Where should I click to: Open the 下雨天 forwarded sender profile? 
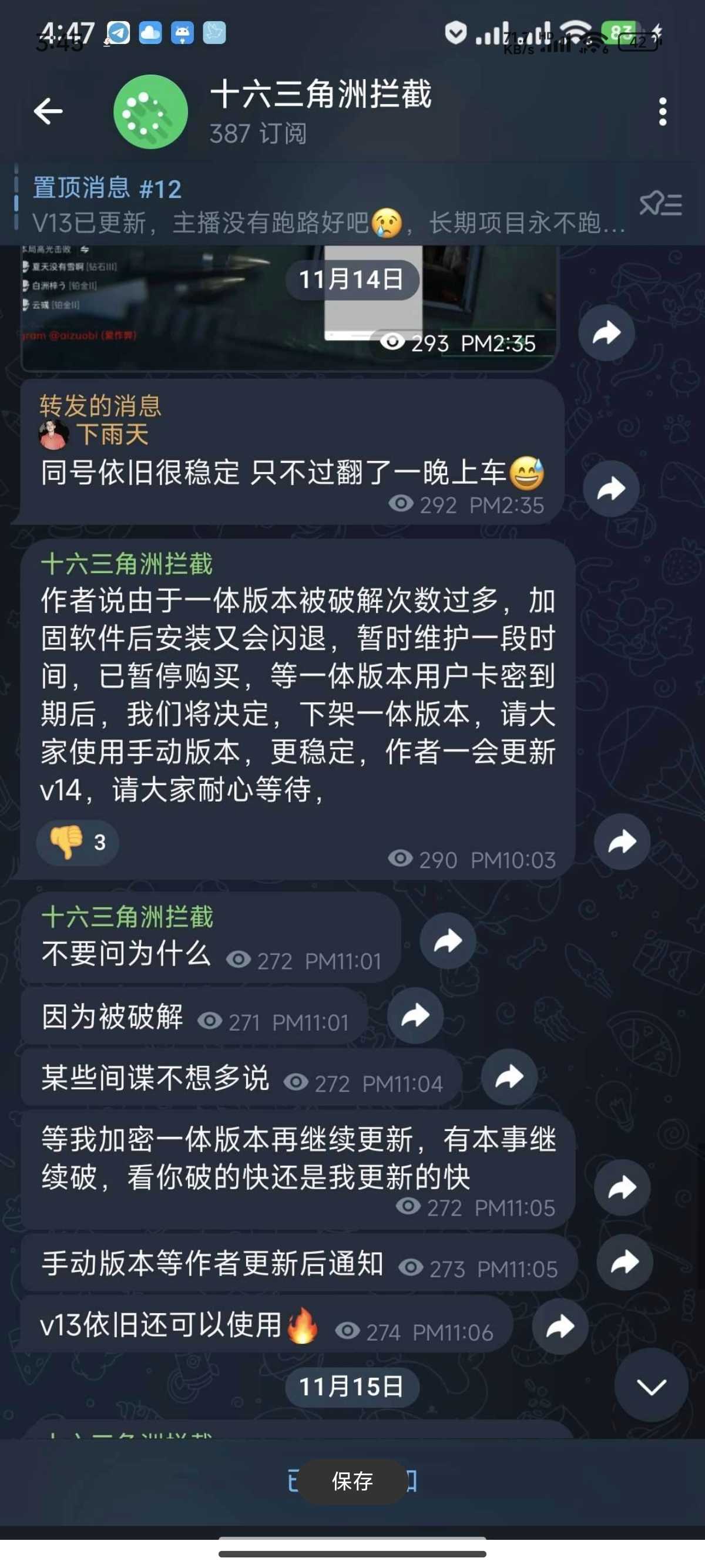tap(112, 435)
